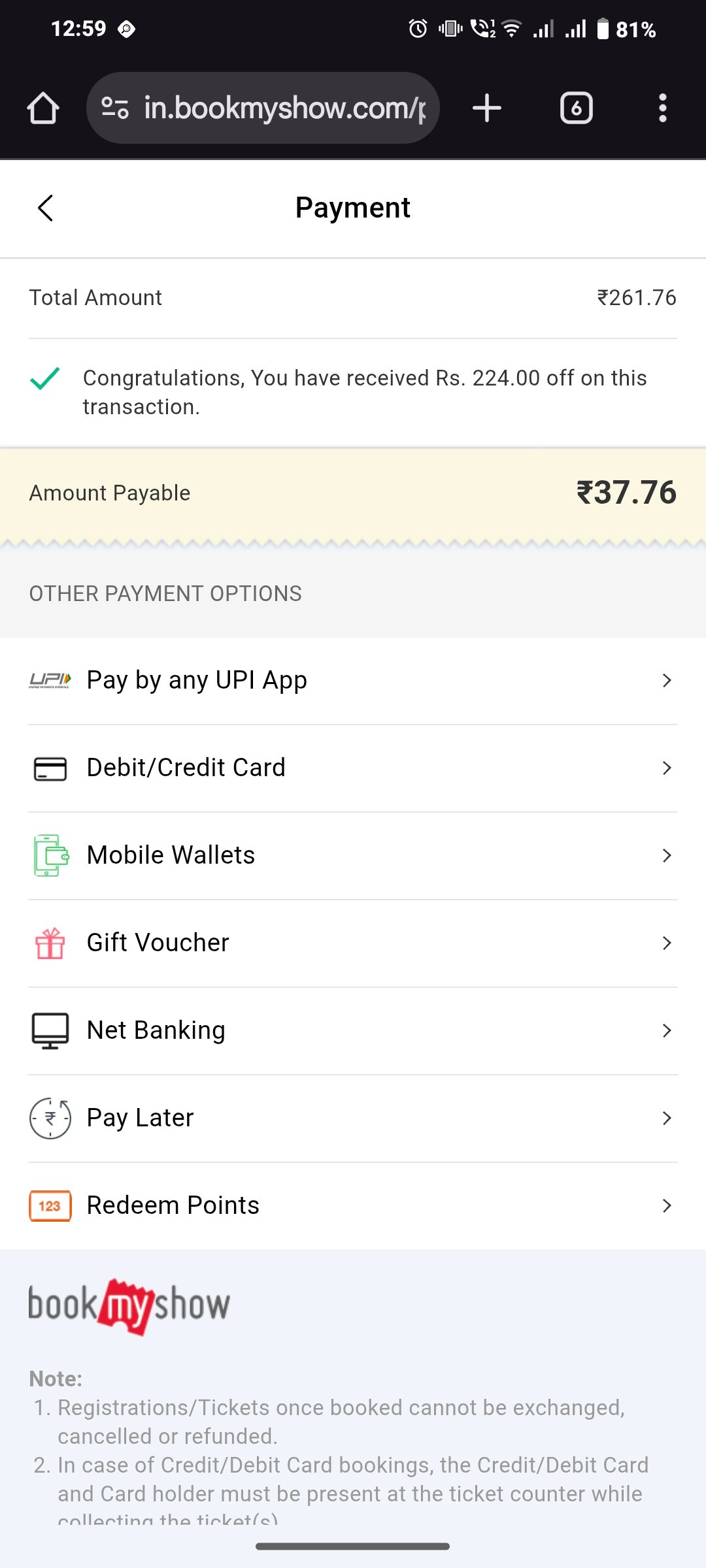Go back from the Payment page
Viewport: 706px width, 1568px height.
tap(45, 208)
